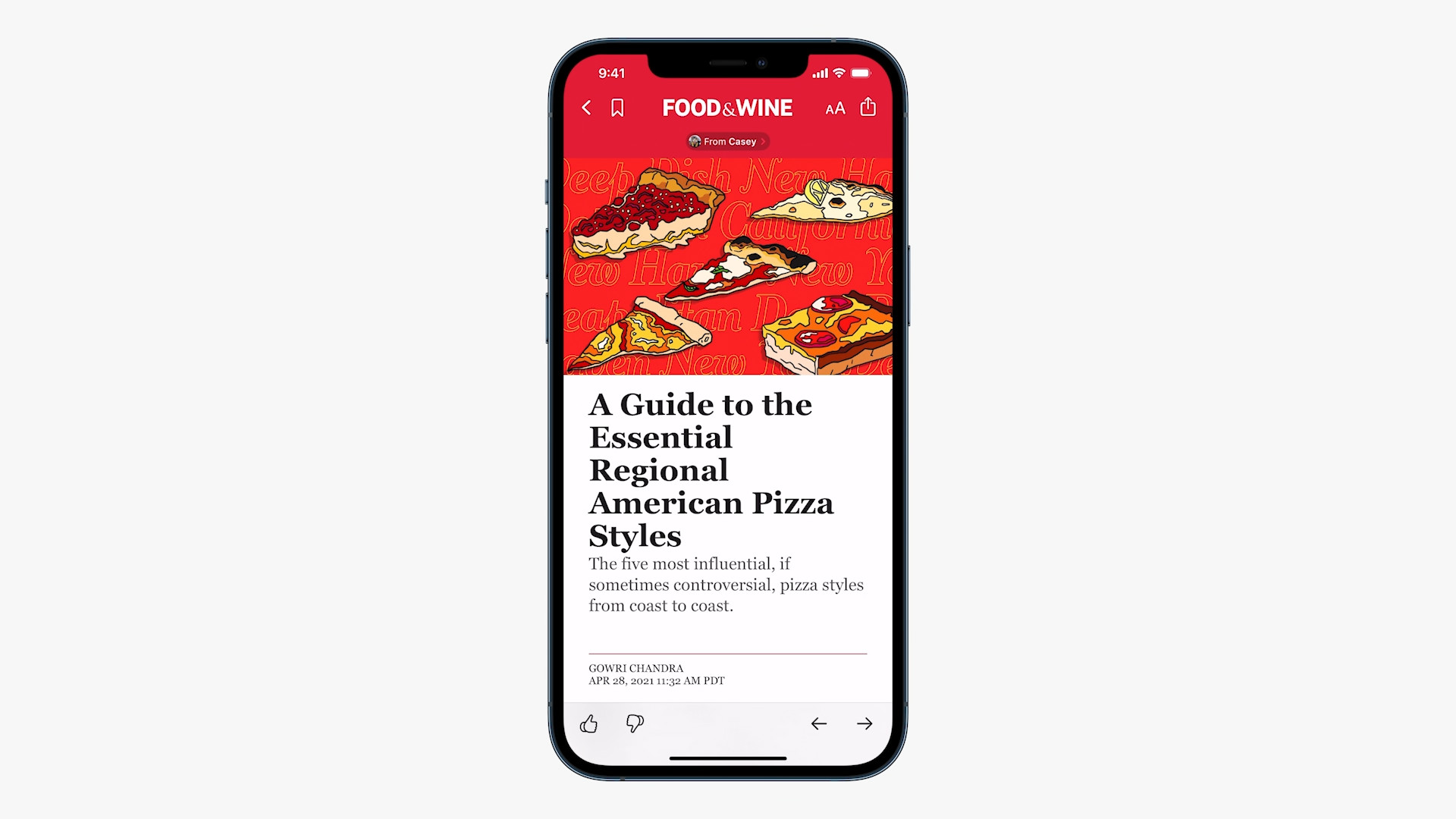
Task: Bookmark this Food & Wine article
Action: tap(617, 108)
